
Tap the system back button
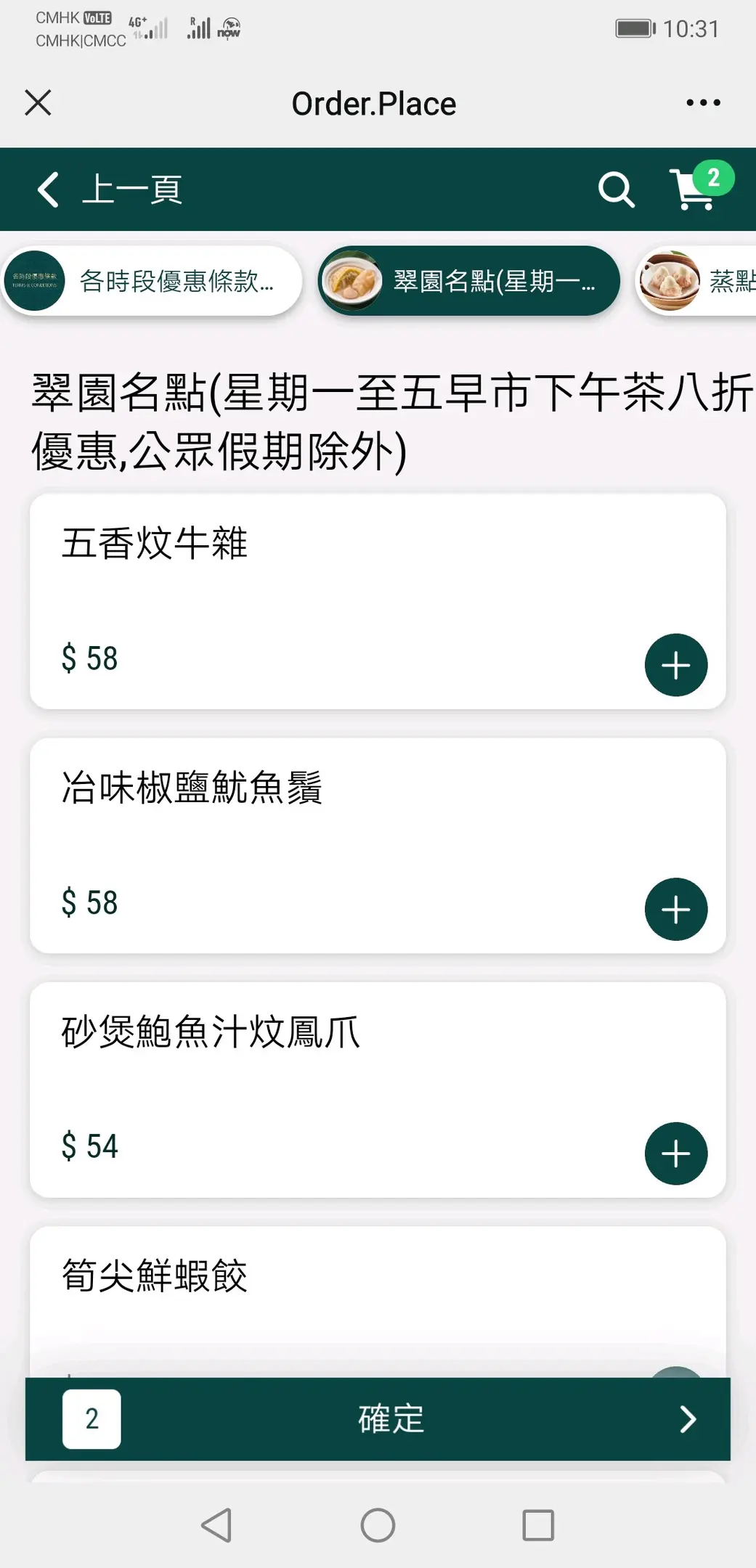[x=216, y=1524]
